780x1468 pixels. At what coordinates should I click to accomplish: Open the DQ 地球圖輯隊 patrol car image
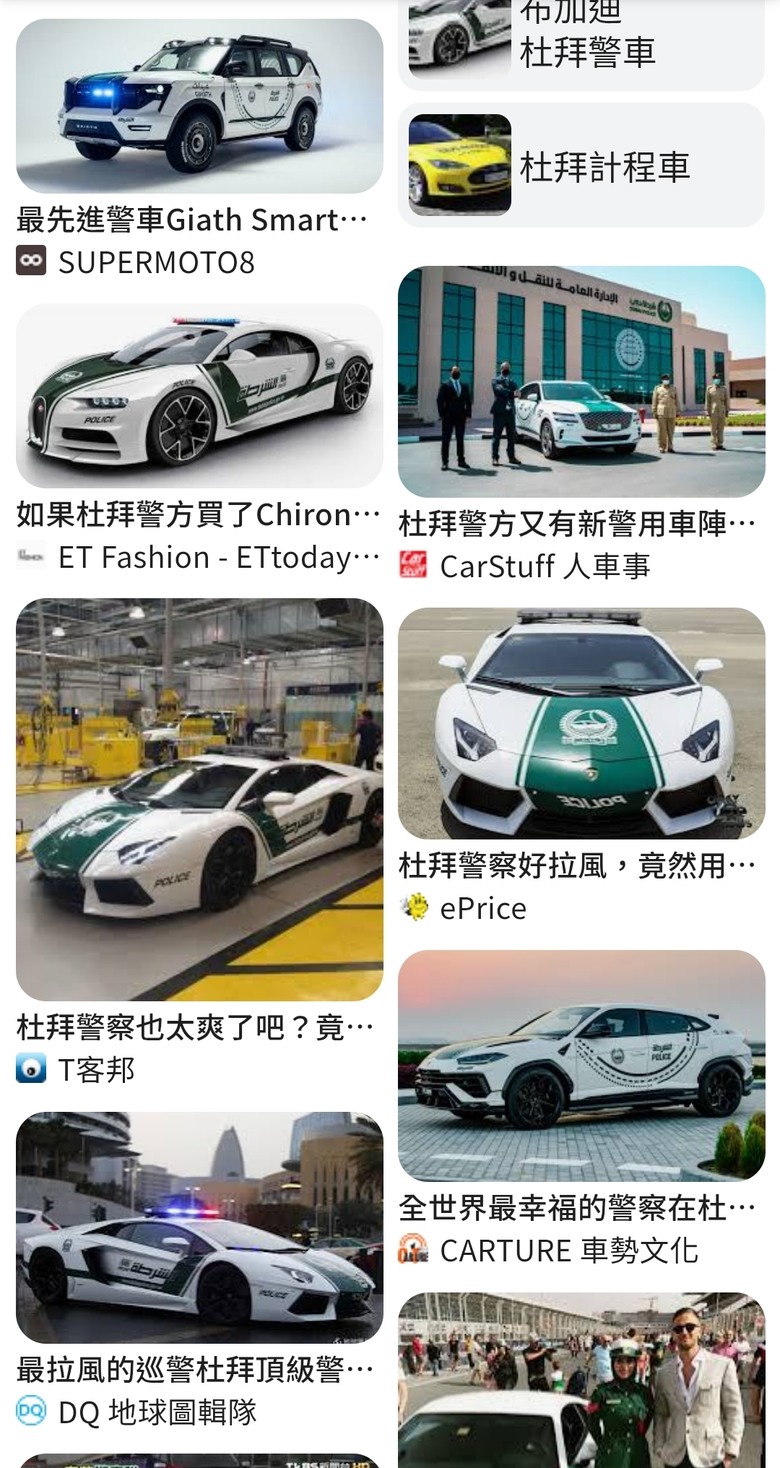tap(199, 1227)
